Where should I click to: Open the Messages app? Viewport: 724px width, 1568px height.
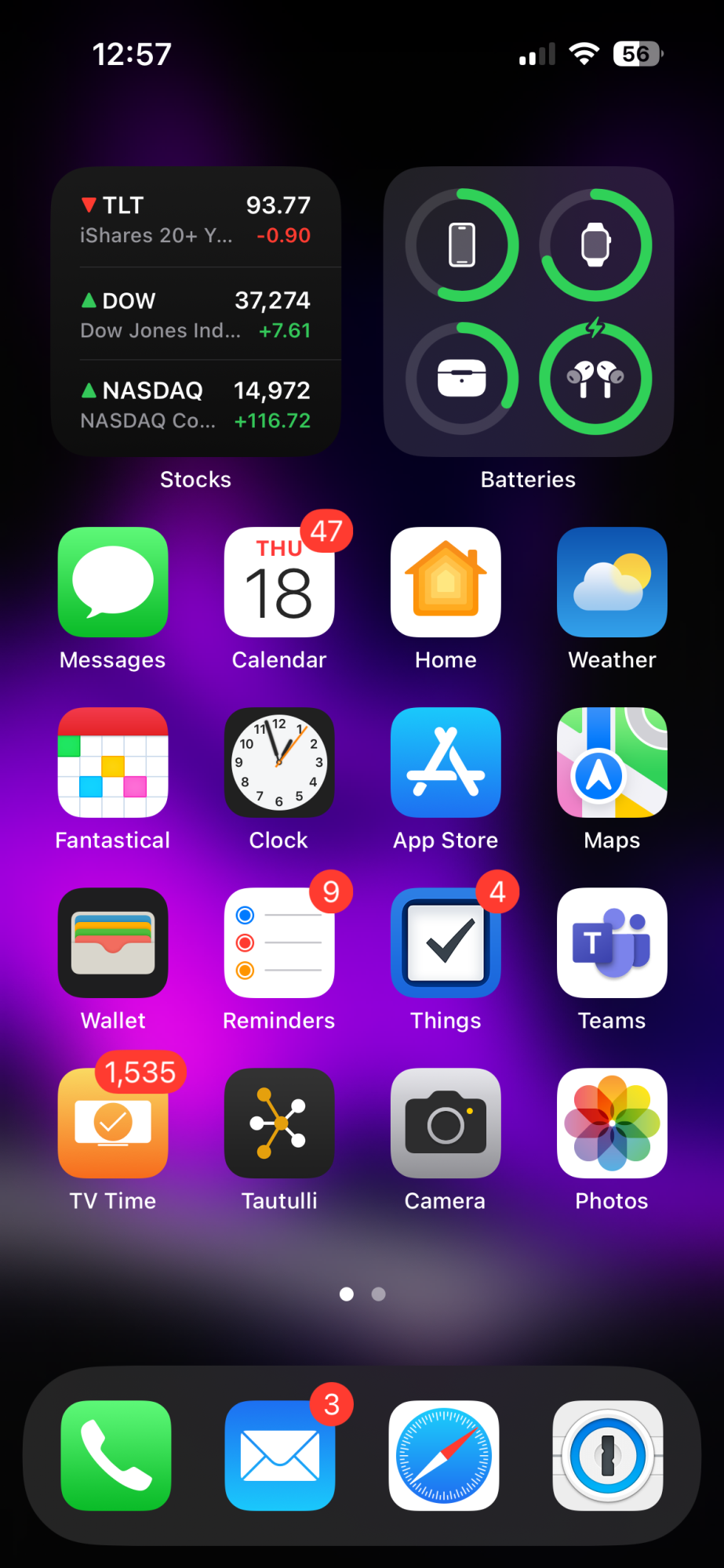113,582
